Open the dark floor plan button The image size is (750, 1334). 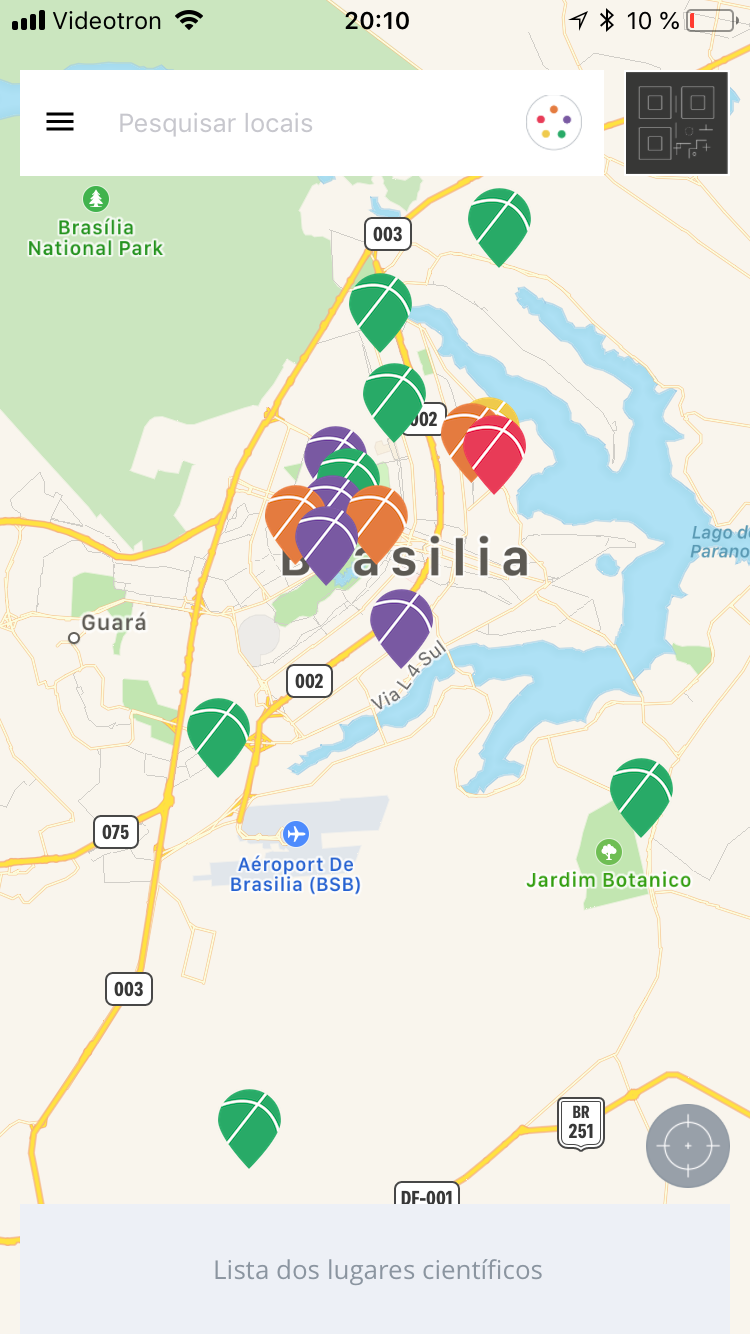[x=677, y=123]
